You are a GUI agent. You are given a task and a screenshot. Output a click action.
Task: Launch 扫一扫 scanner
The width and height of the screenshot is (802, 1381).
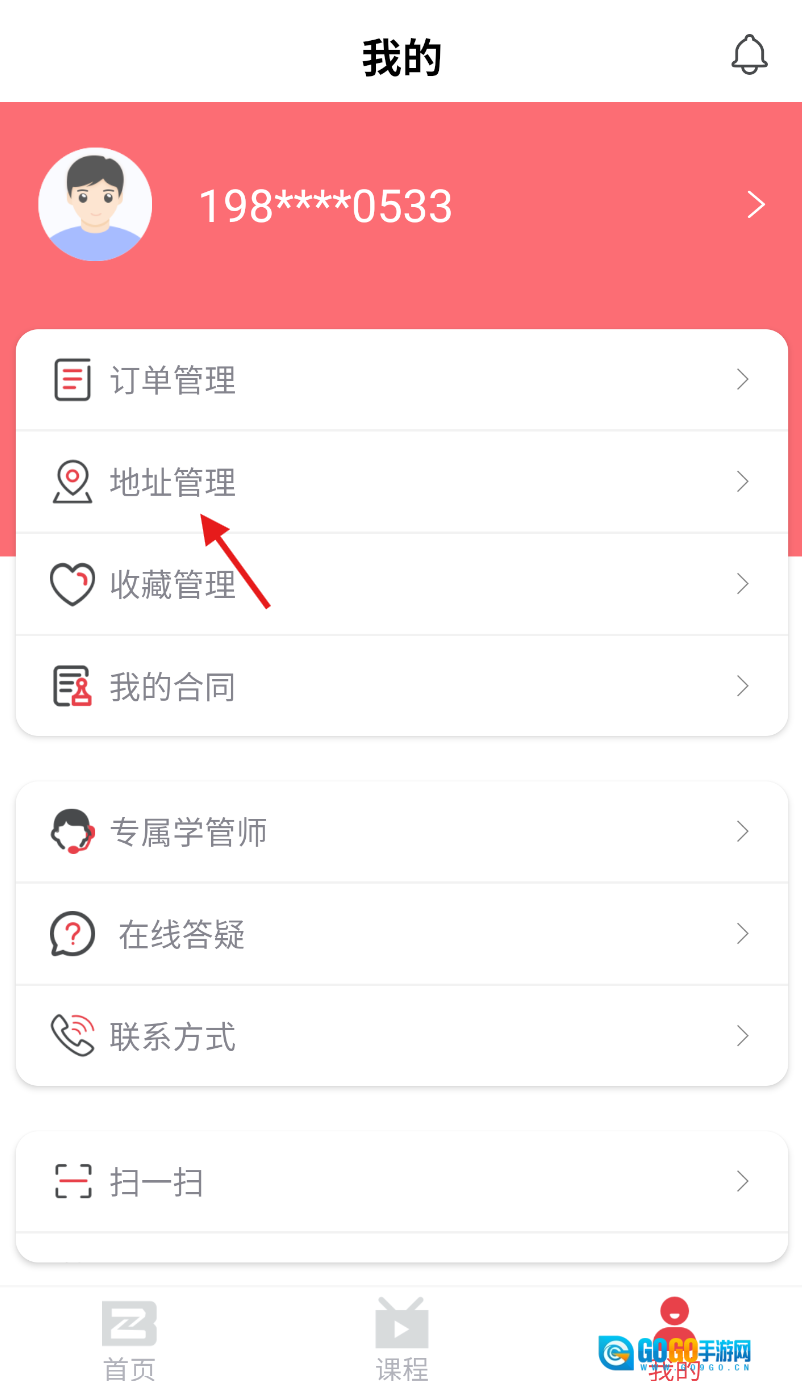click(400, 1182)
